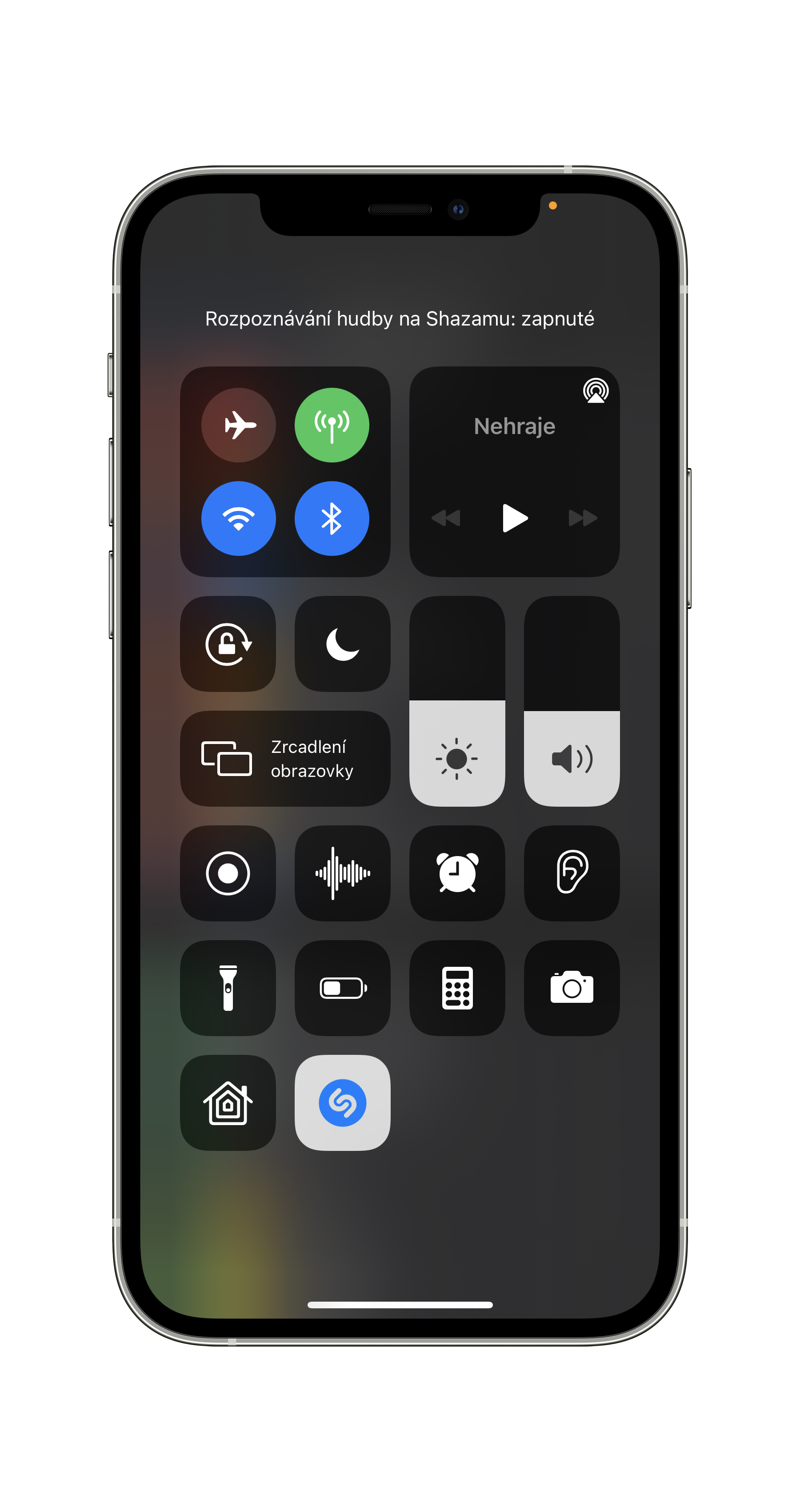Skip to the next track
The width and height of the screenshot is (800, 1512).
click(582, 518)
